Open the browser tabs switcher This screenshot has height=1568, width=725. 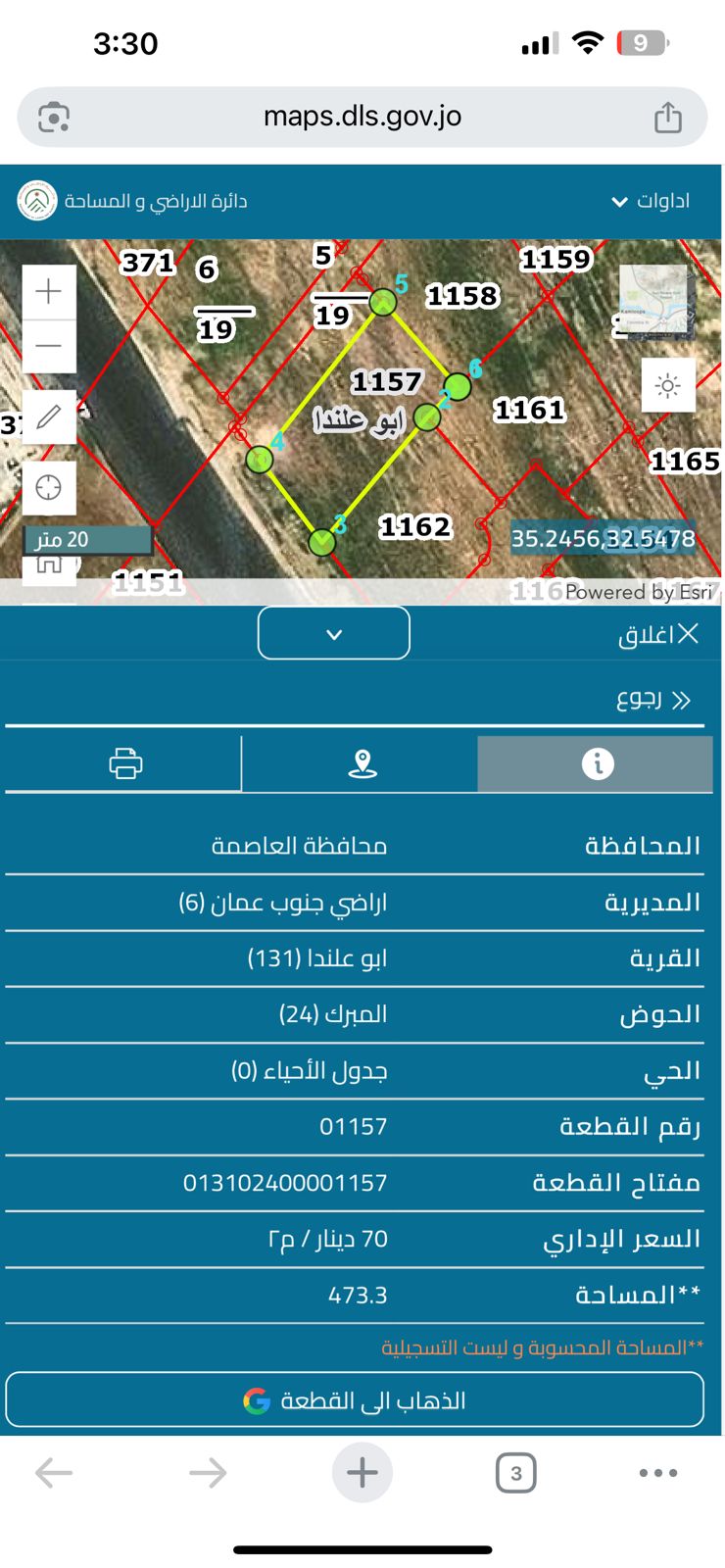(516, 1473)
